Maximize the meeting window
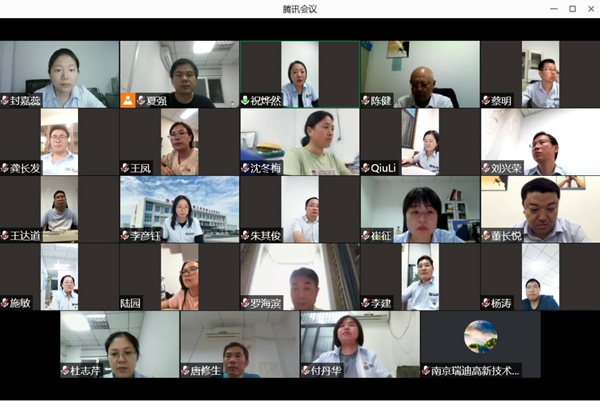The height and width of the screenshot is (401, 600). click(x=572, y=9)
